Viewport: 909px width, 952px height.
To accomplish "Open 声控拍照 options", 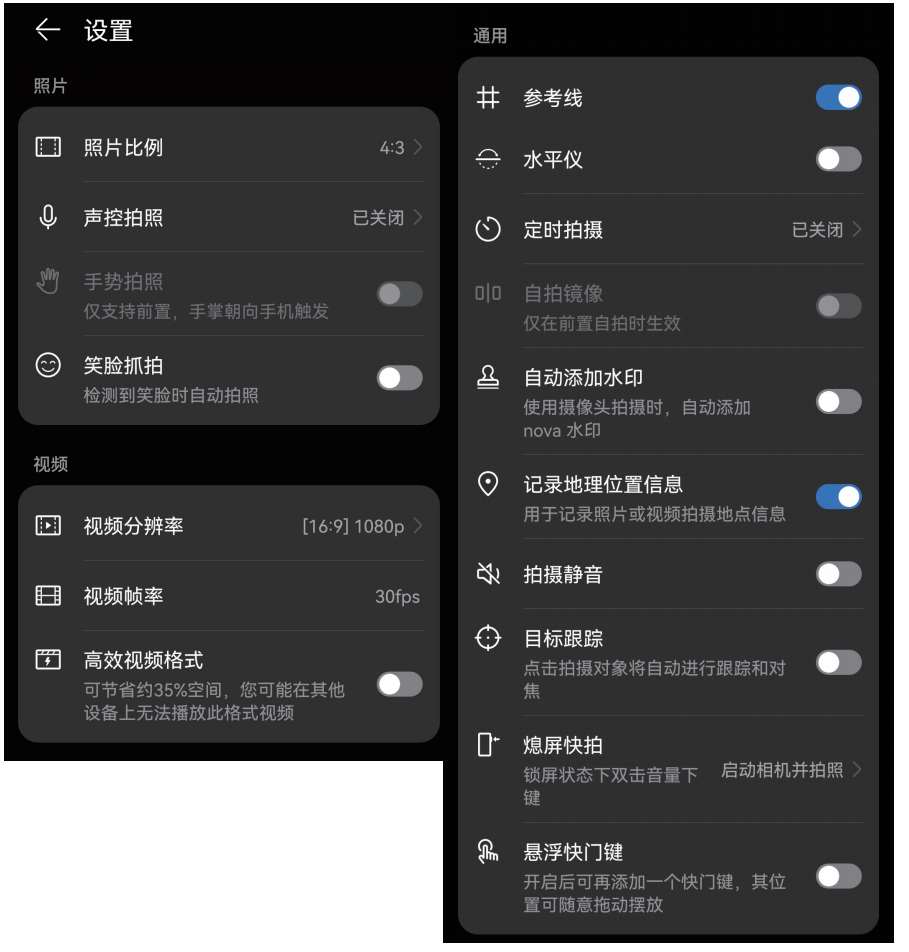I will pyautogui.click(x=228, y=217).
